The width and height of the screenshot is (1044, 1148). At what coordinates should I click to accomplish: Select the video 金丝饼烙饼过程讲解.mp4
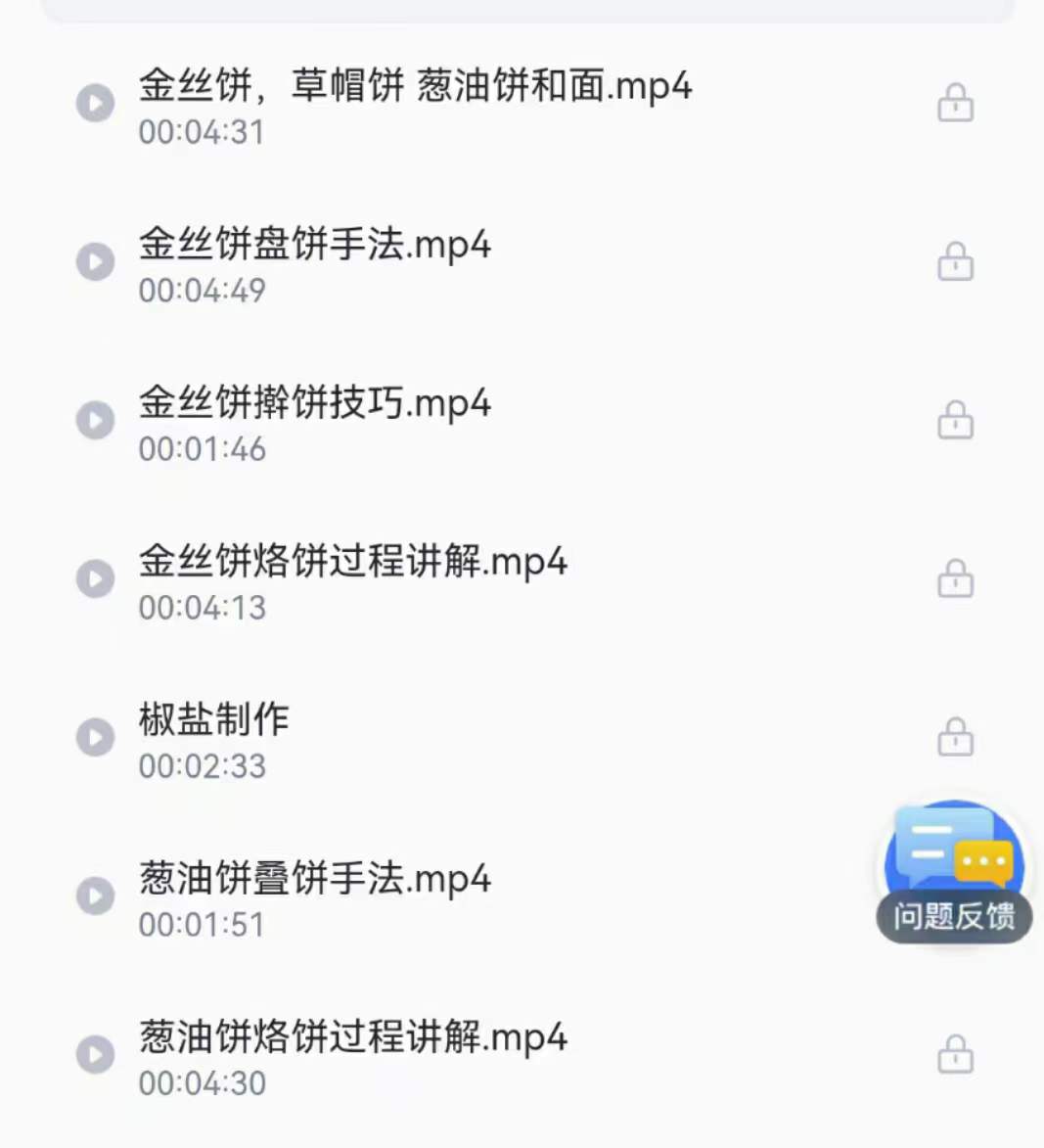click(353, 562)
